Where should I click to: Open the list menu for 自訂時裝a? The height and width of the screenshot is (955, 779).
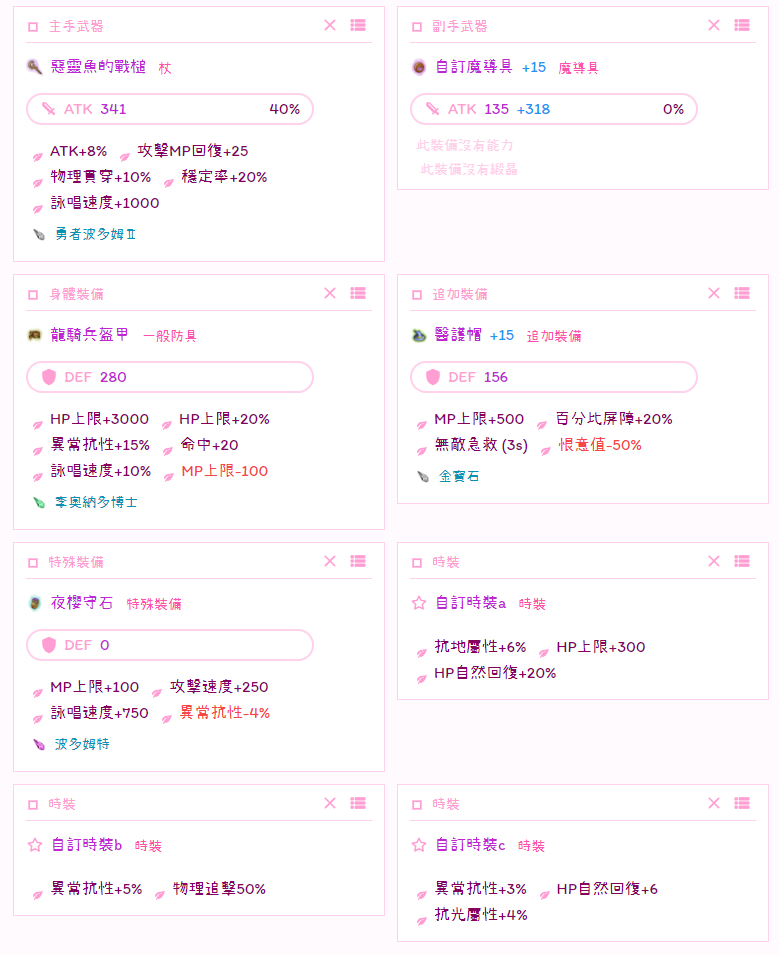pyautogui.click(x=742, y=561)
